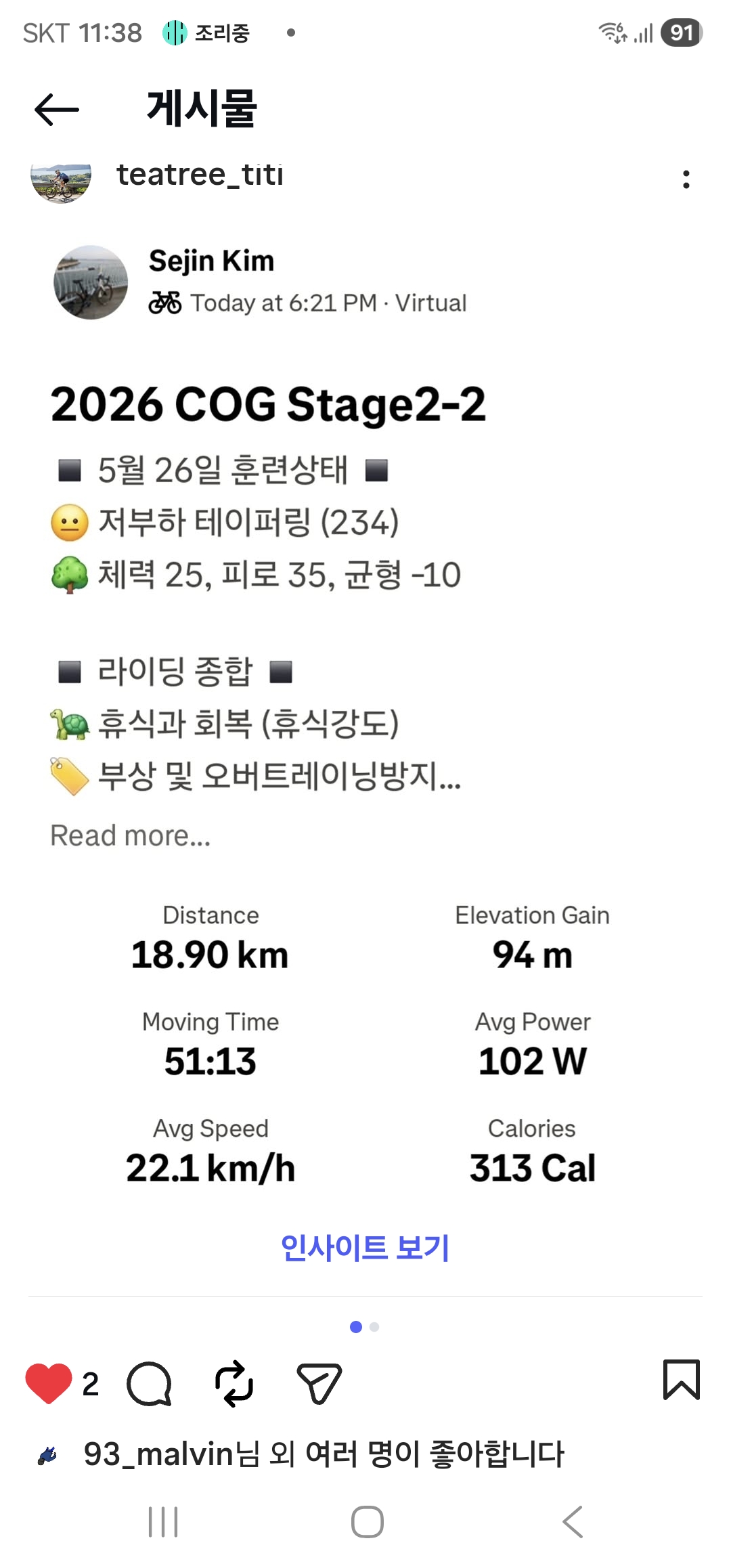Open teatree_titi's profile from the username
Image resolution: width=731 pixels, height=1568 pixels.
pyautogui.click(x=200, y=175)
